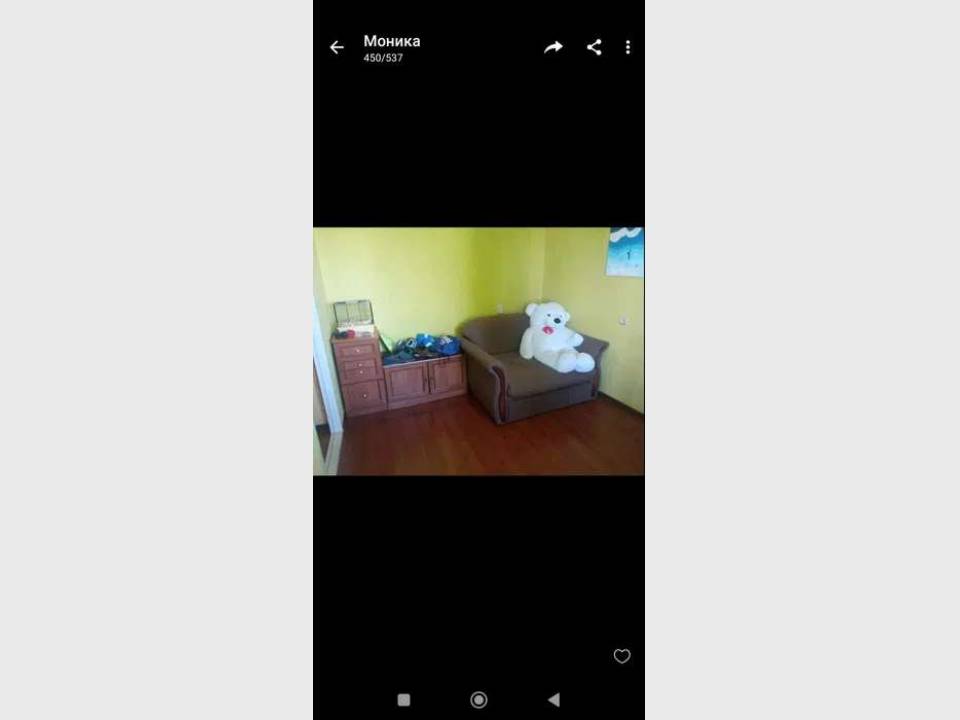The width and height of the screenshot is (960, 720).
Task: Tap the system back triangle
Action: click(x=554, y=699)
